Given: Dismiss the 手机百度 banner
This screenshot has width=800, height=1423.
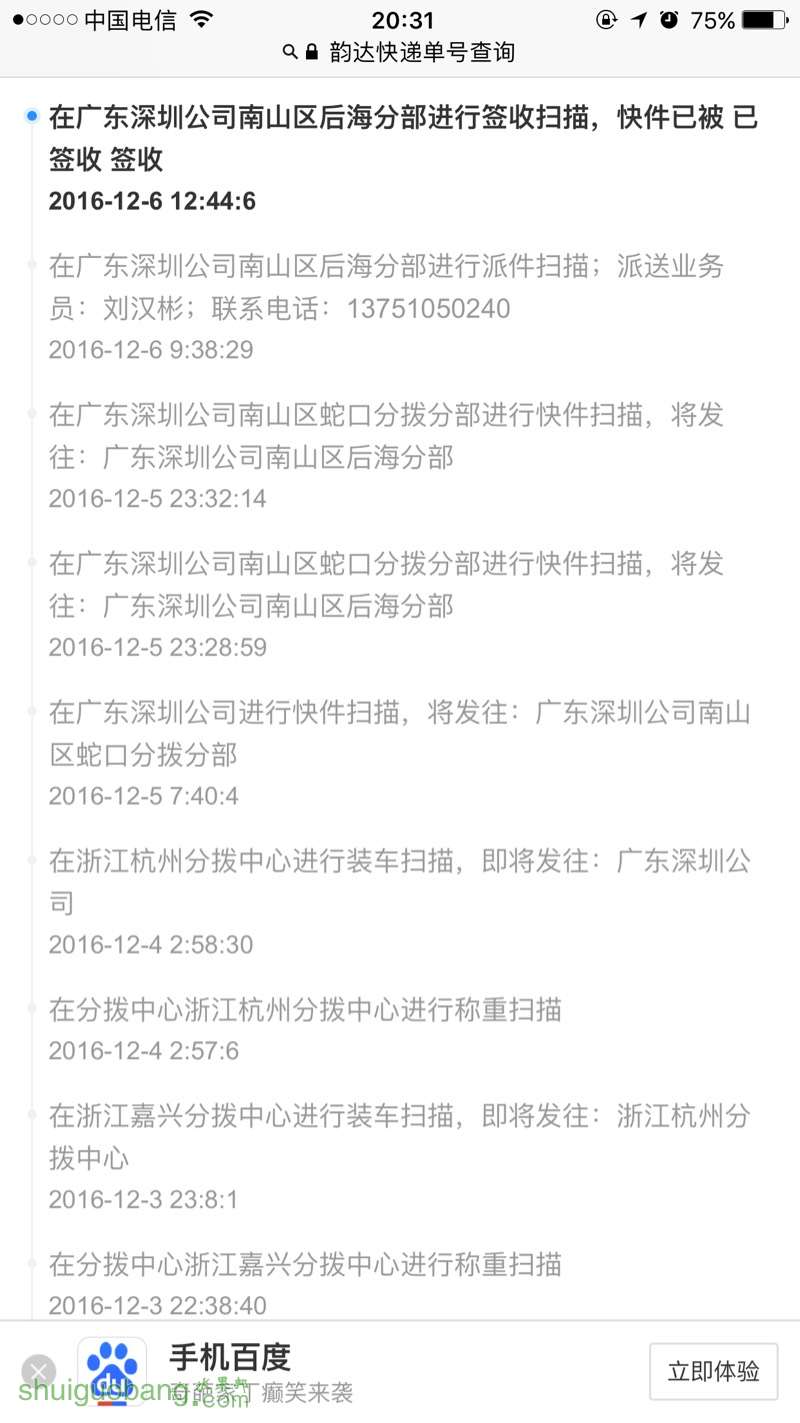Looking at the screenshot, I should tap(38, 1370).
